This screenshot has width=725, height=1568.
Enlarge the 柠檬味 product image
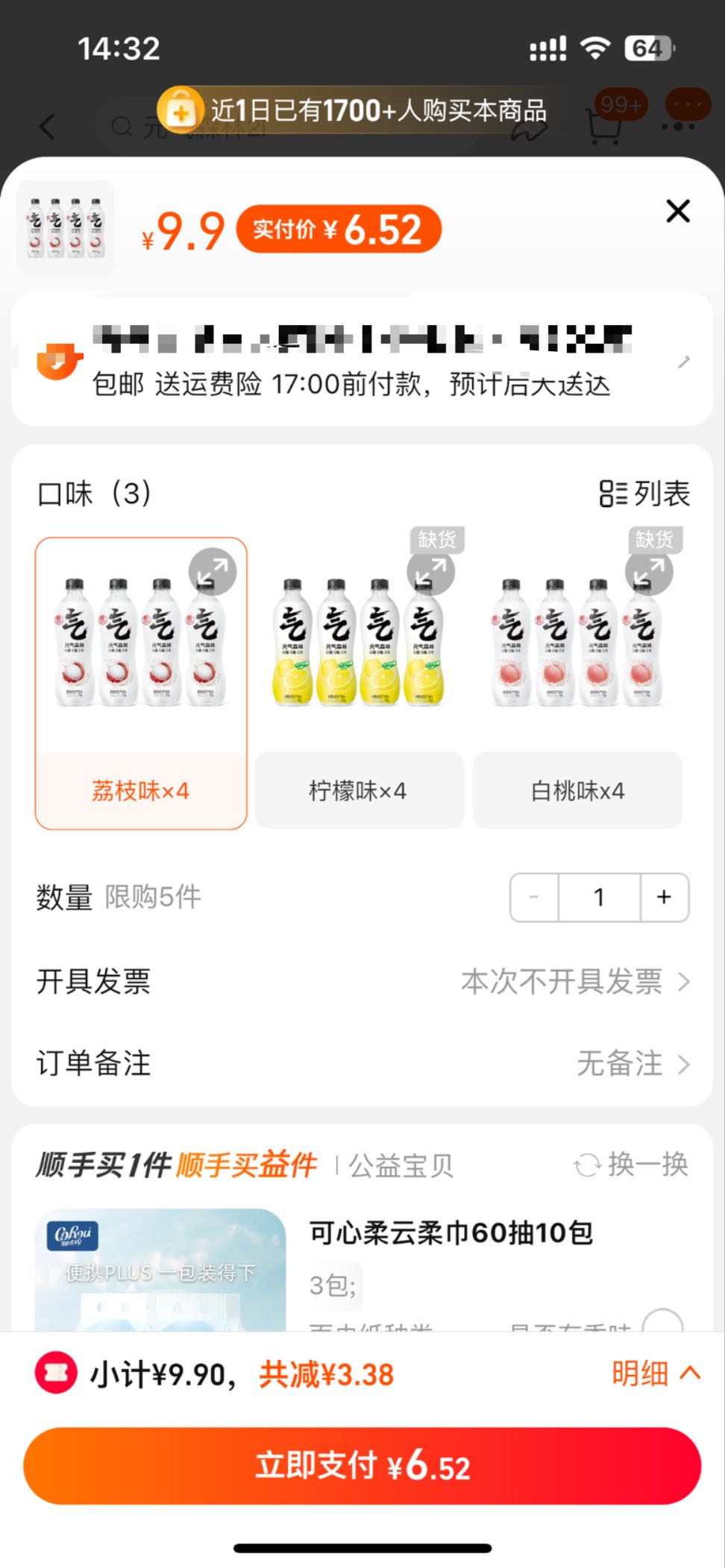[430, 572]
